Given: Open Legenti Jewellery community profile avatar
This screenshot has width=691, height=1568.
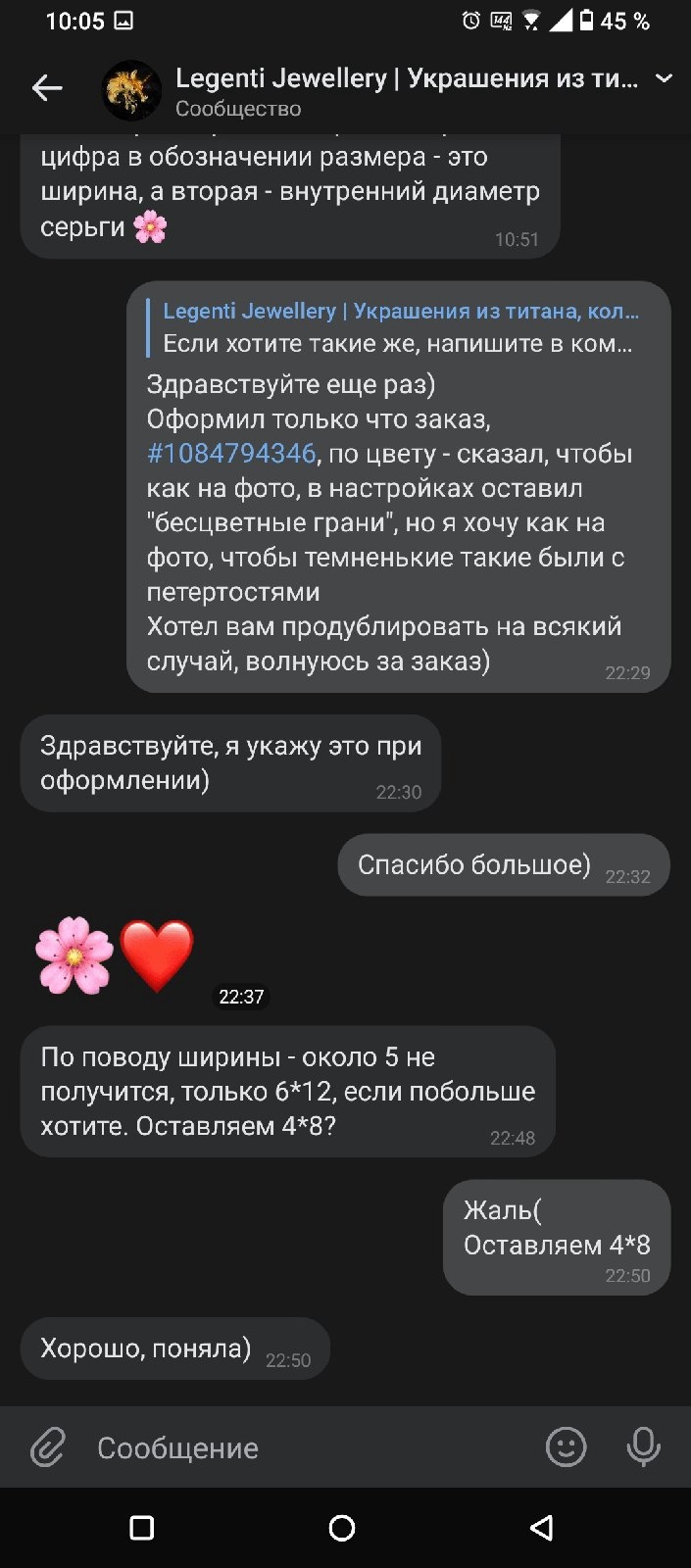Looking at the screenshot, I should [132, 90].
